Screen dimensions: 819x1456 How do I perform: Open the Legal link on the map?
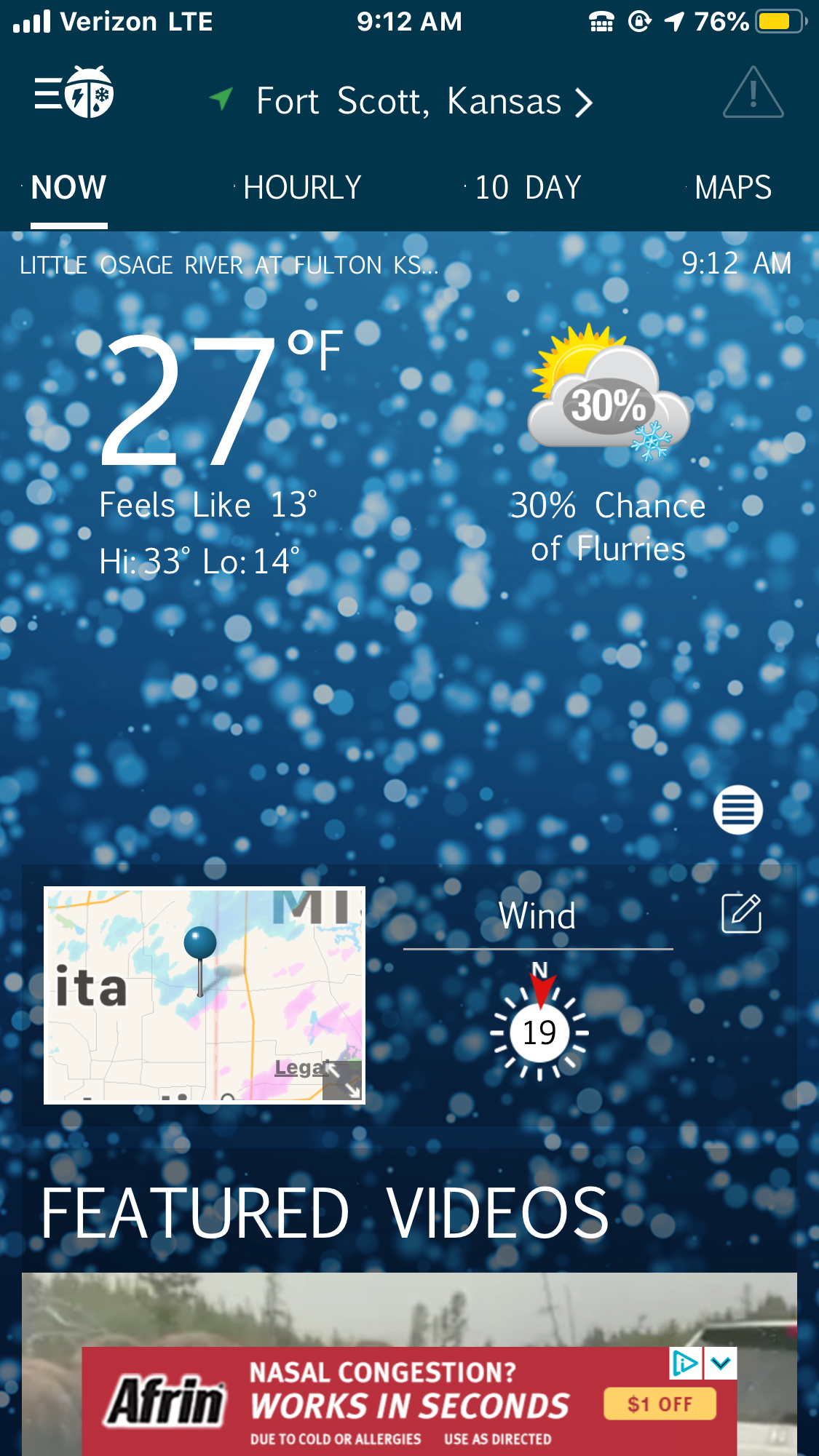click(x=298, y=1067)
